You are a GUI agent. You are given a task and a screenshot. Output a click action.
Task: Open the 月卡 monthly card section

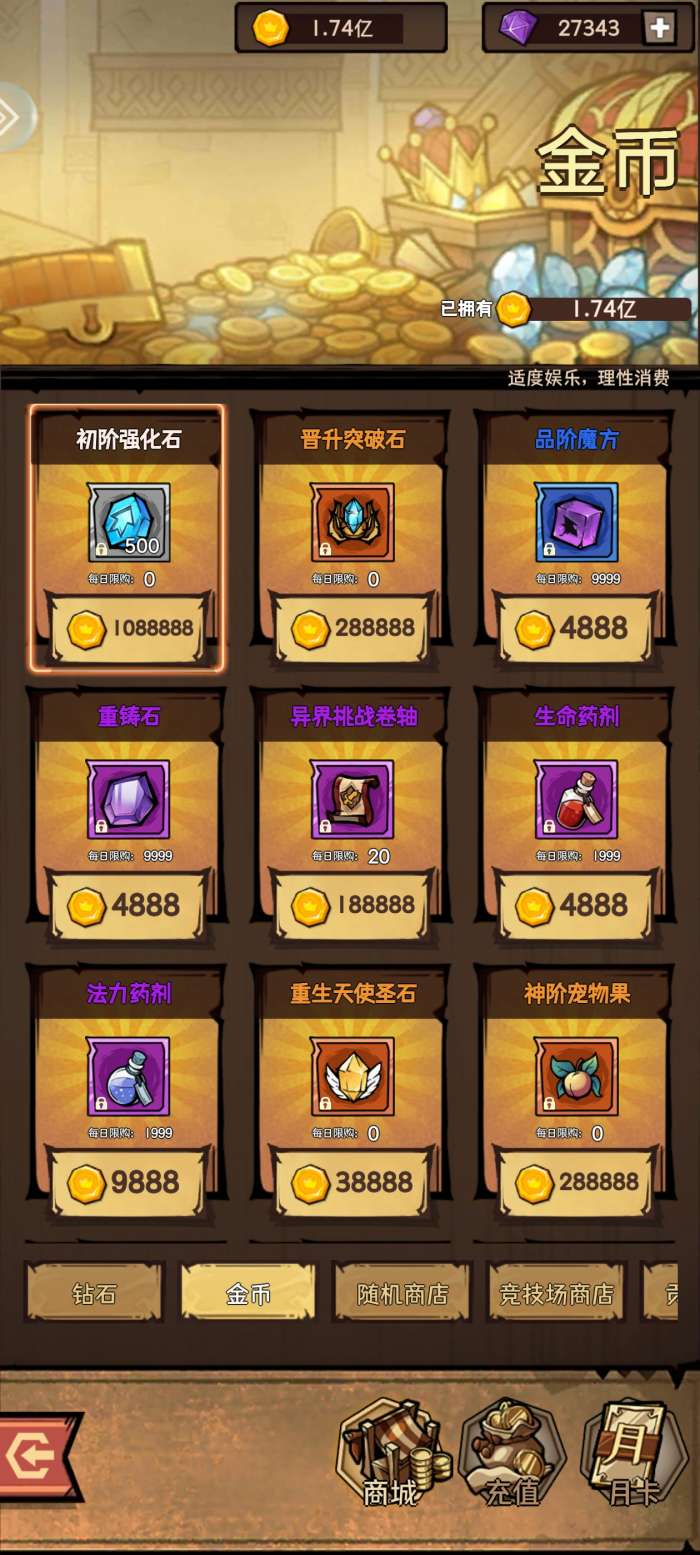633,1455
